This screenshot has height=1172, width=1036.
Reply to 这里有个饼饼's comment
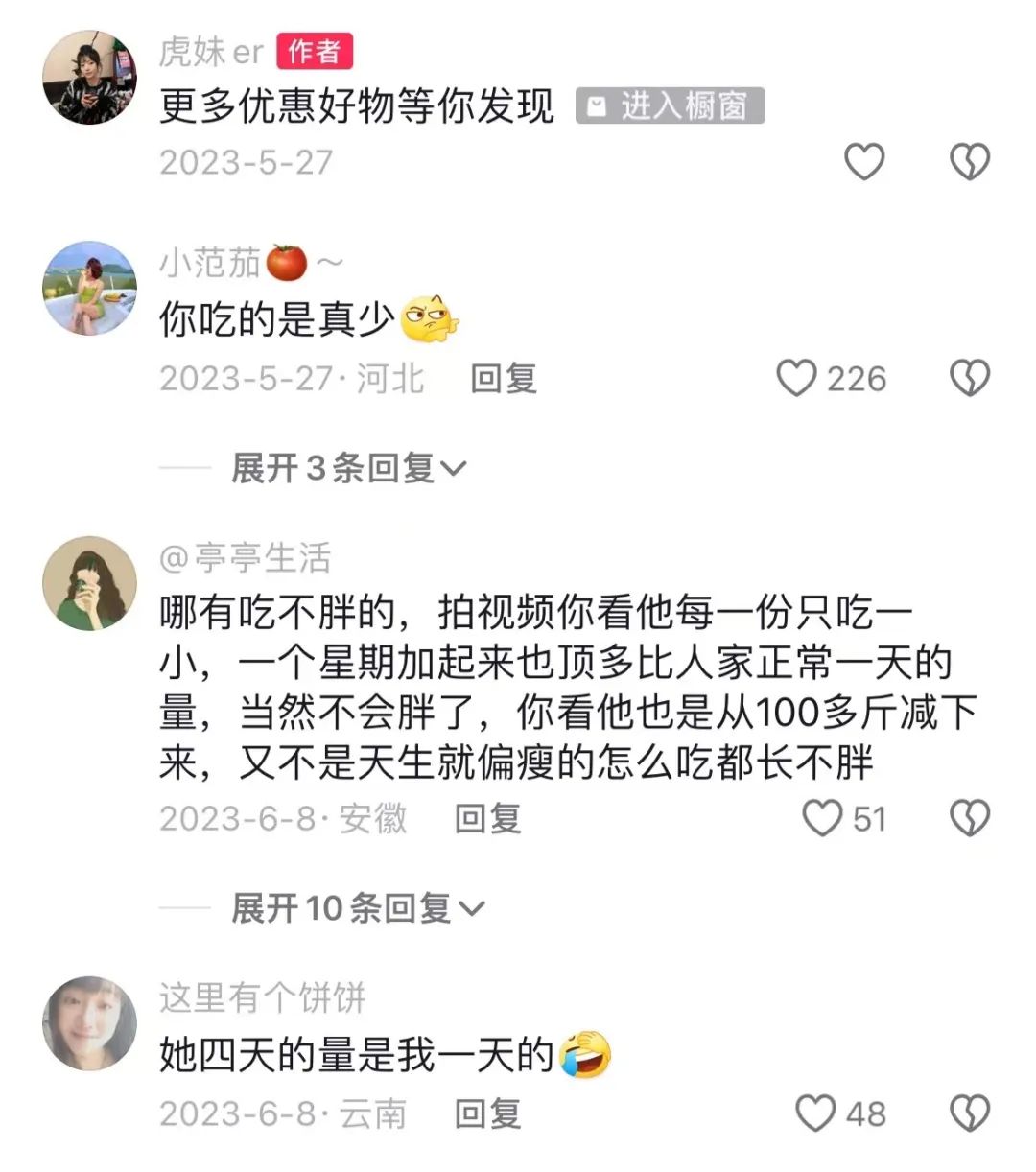487,1113
